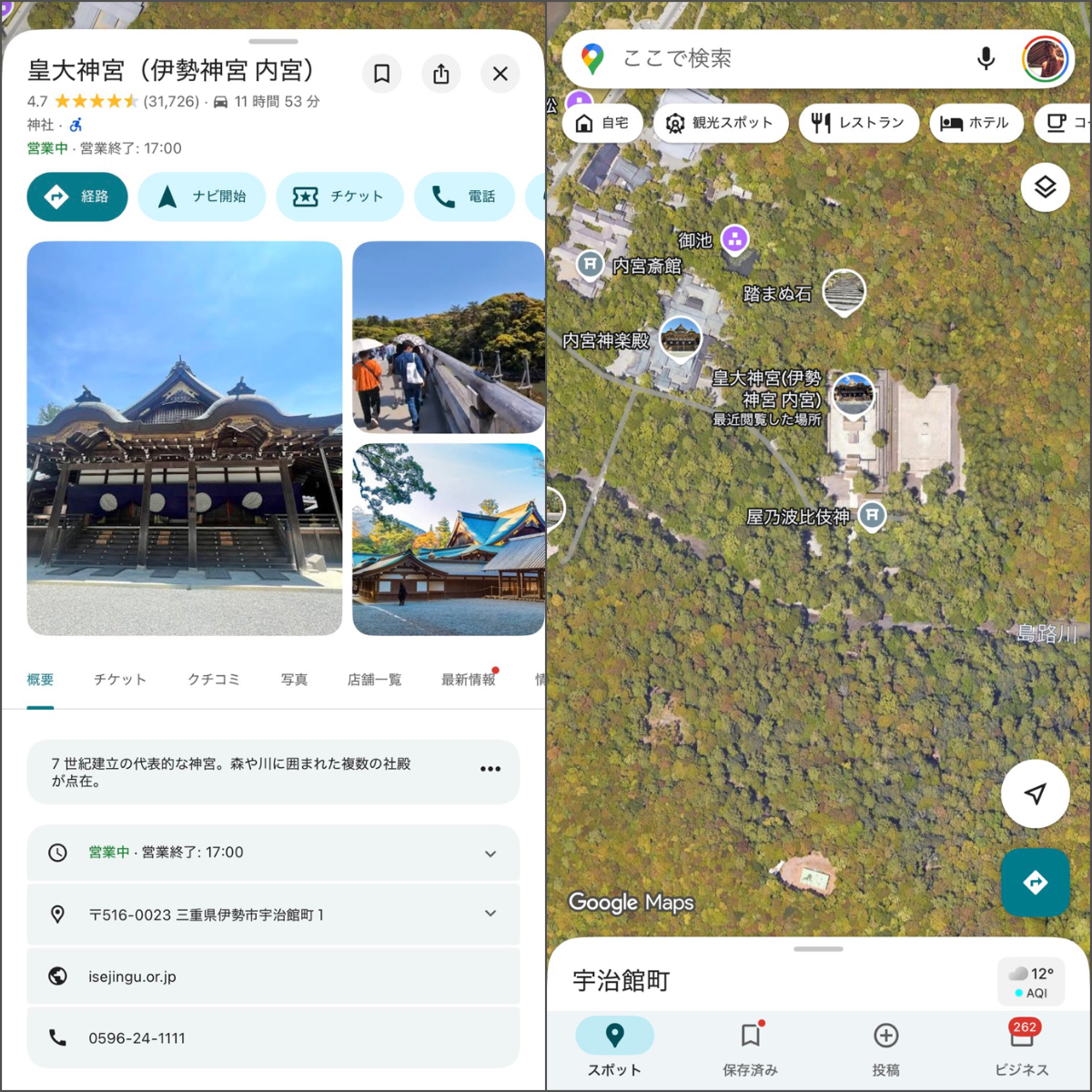Close the 皇大神宮 place sheet
1092x1092 pixels.
(x=500, y=74)
